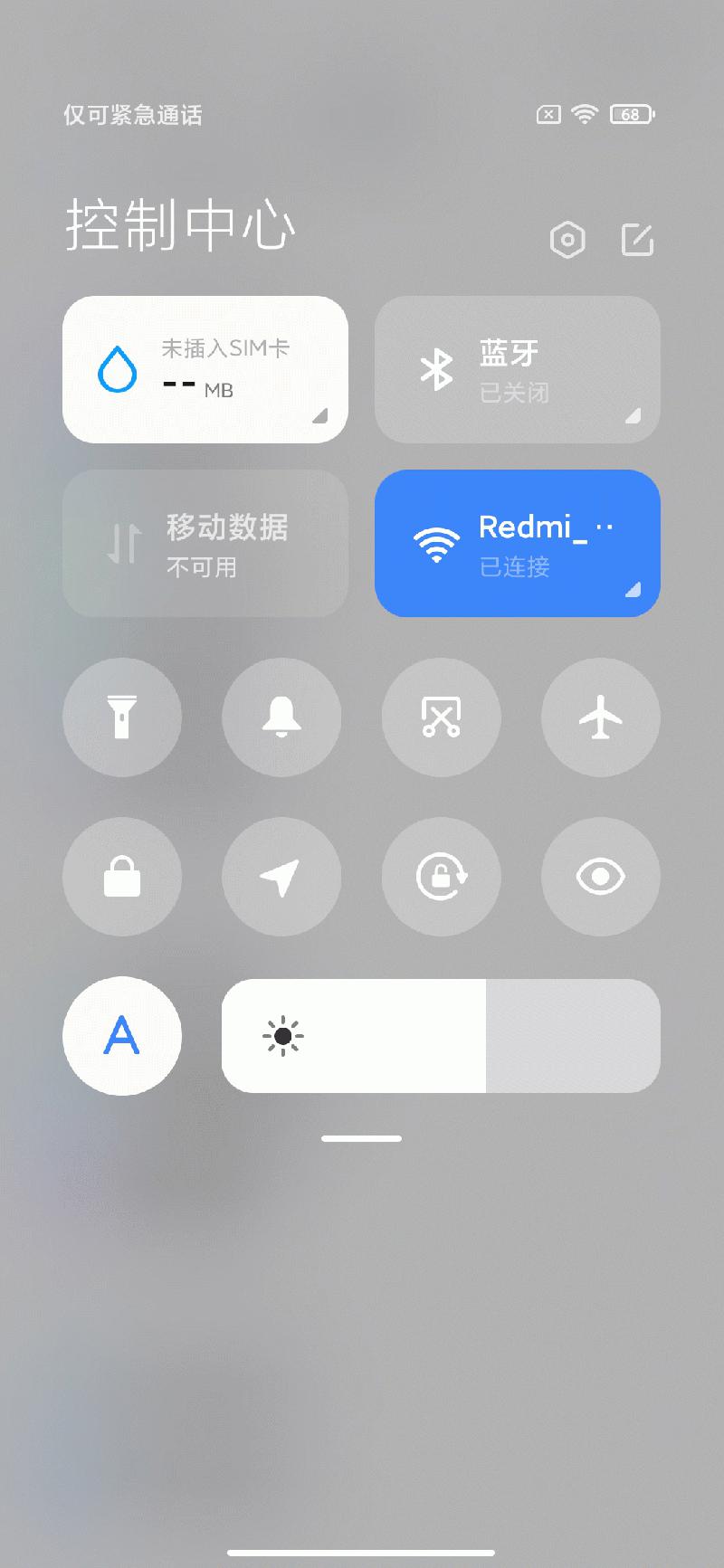Edit the control center tiles

click(637, 240)
